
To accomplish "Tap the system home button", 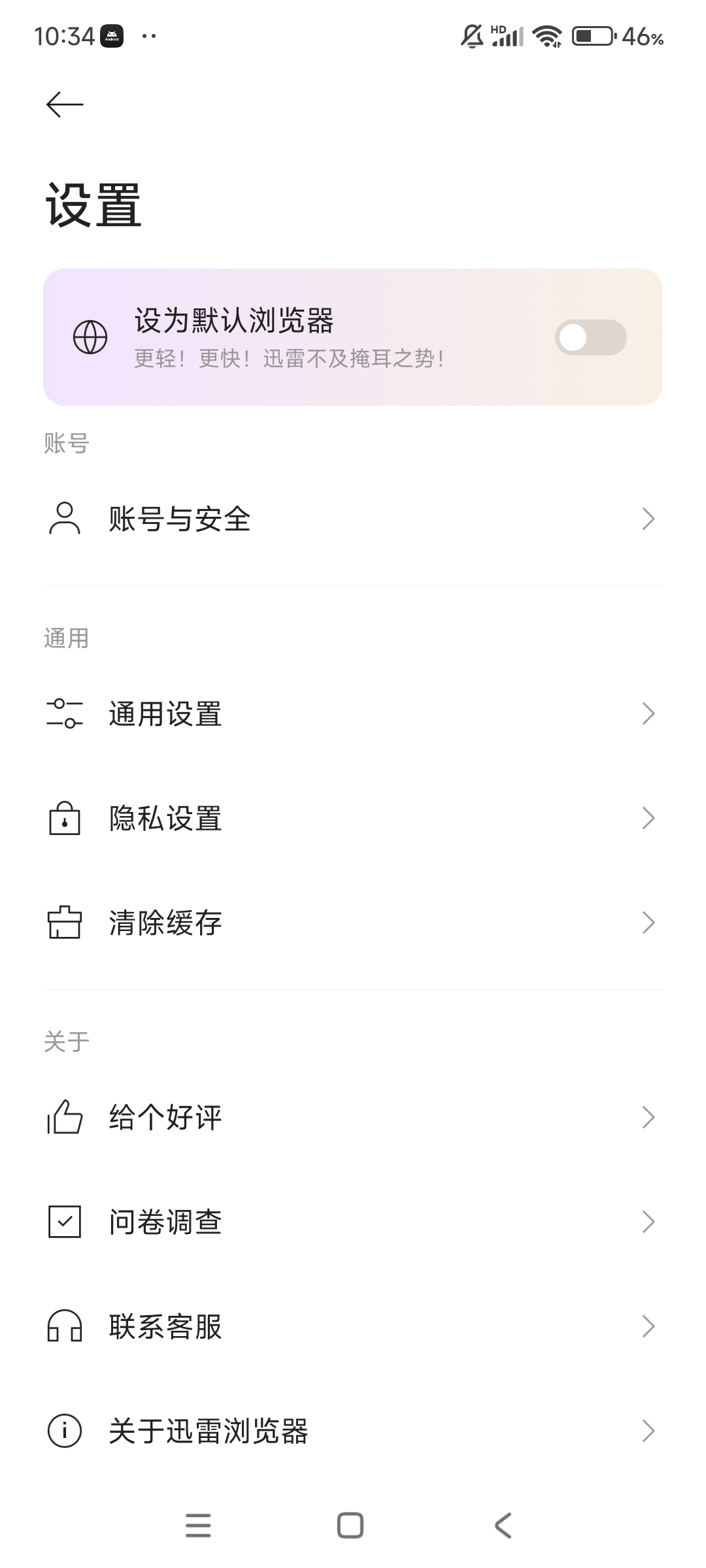I will [350, 1526].
